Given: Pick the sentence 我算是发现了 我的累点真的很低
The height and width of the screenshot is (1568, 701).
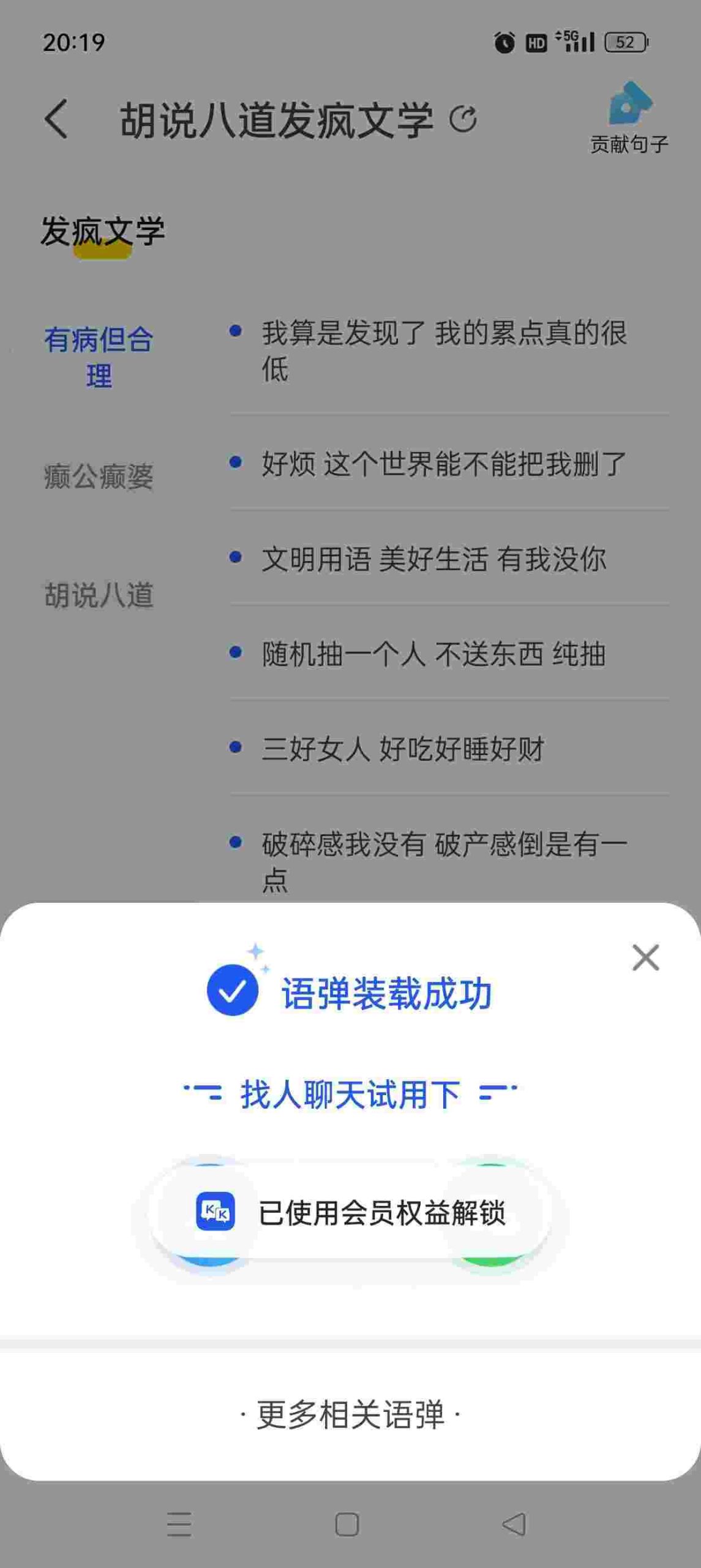Looking at the screenshot, I should [x=443, y=350].
